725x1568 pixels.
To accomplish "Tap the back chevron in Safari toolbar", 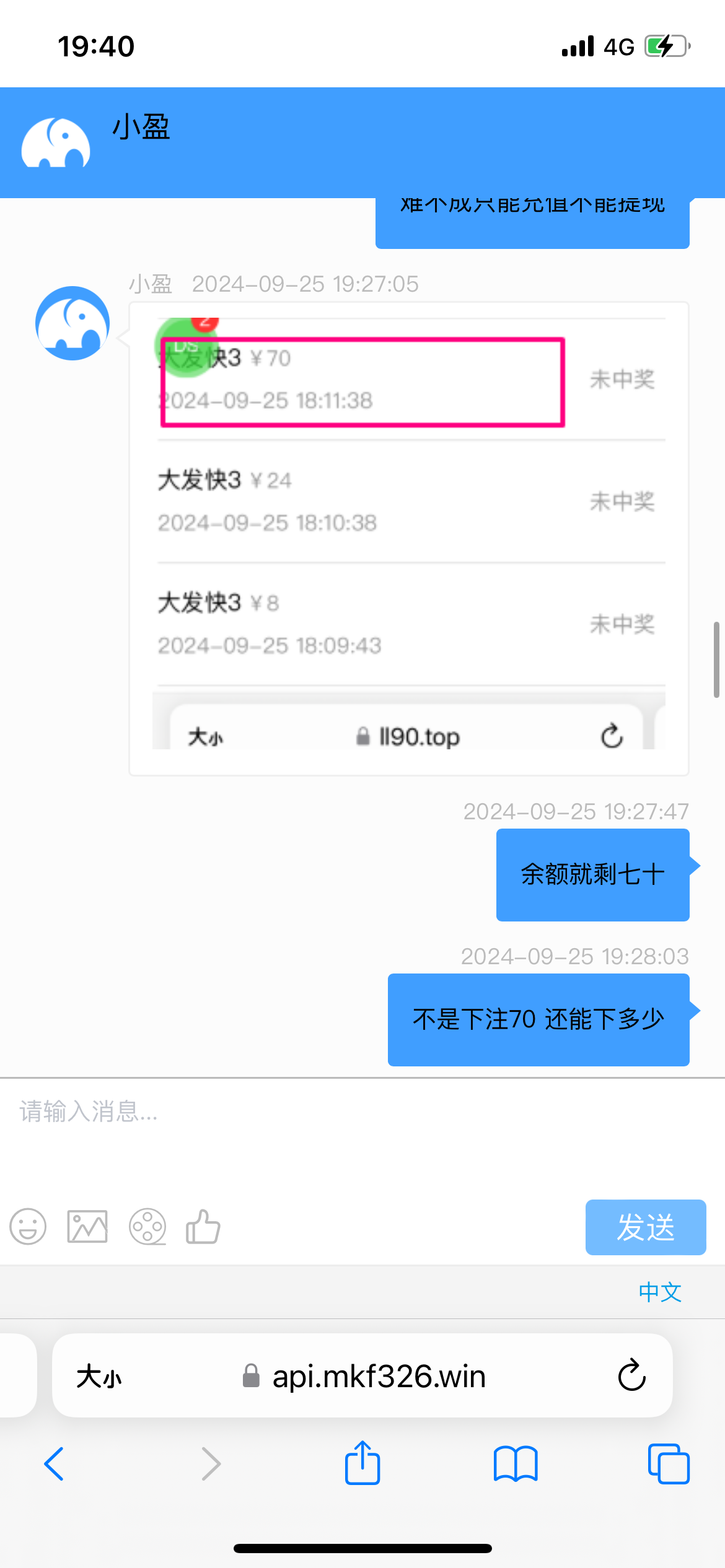I will [55, 1463].
